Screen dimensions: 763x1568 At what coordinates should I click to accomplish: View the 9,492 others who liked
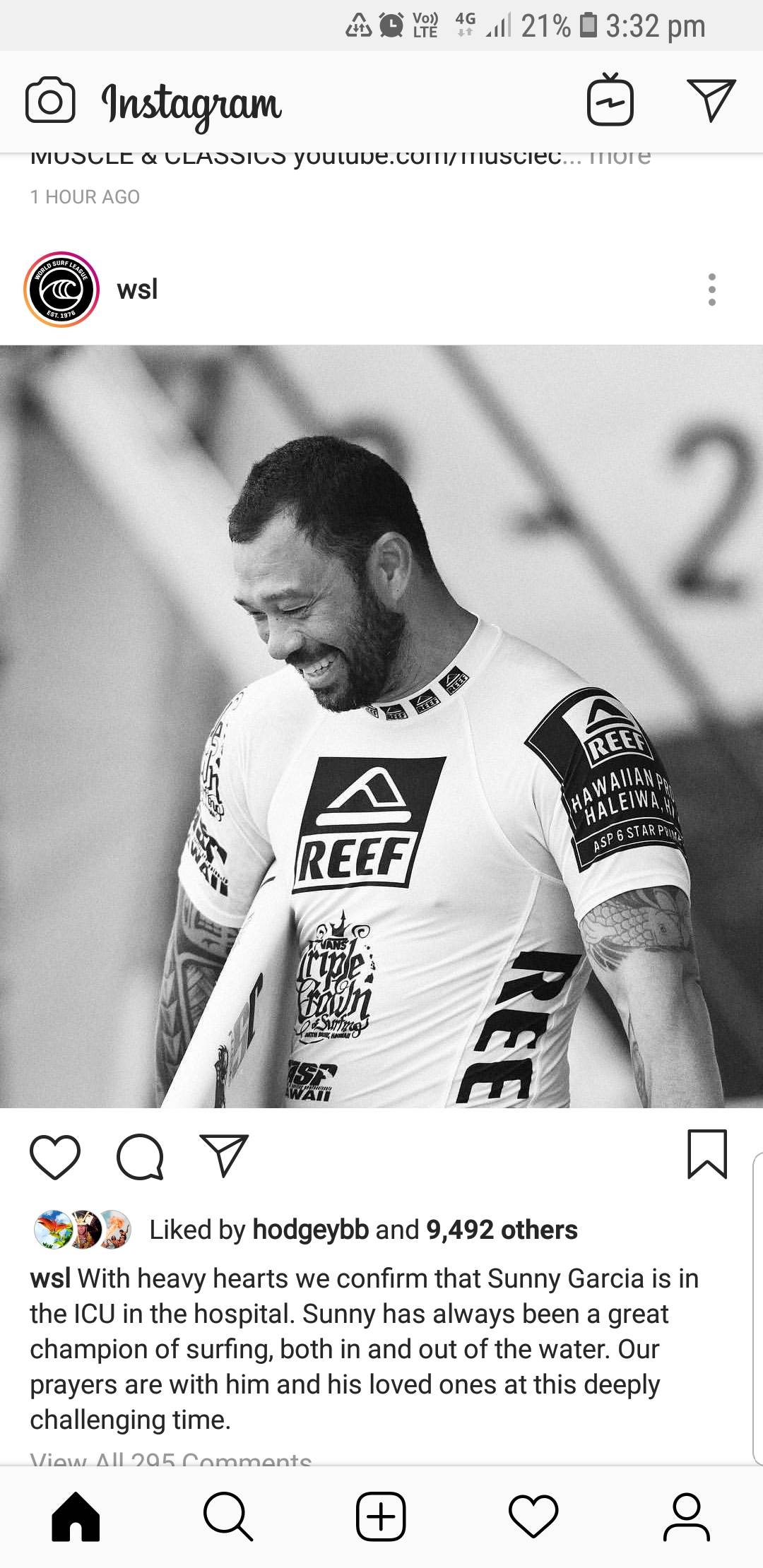click(x=502, y=1230)
